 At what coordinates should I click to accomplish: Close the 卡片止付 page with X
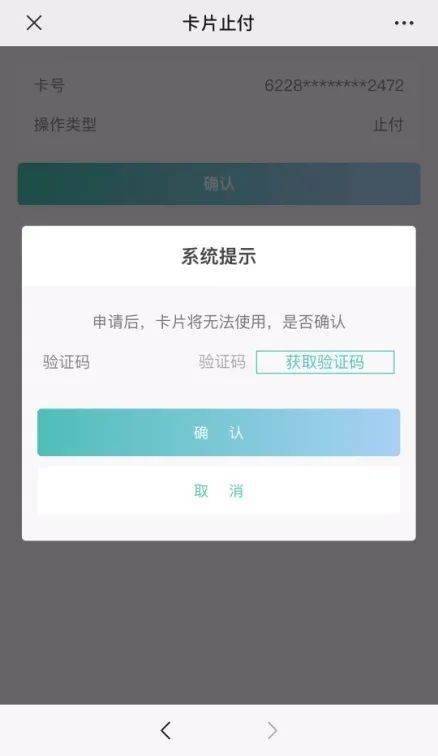[34, 23]
